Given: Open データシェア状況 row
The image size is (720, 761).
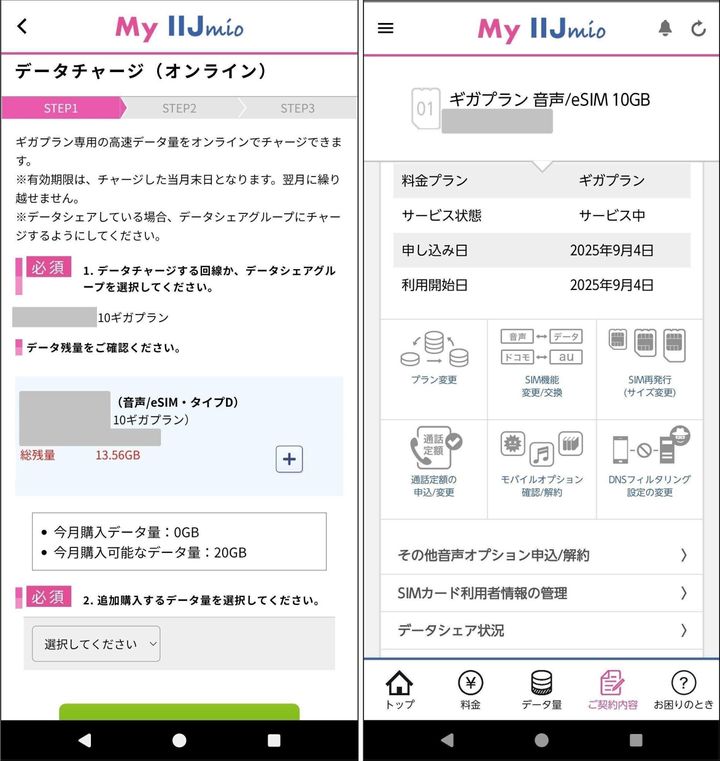Looking at the screenshot, I should [x=541, y=630].
